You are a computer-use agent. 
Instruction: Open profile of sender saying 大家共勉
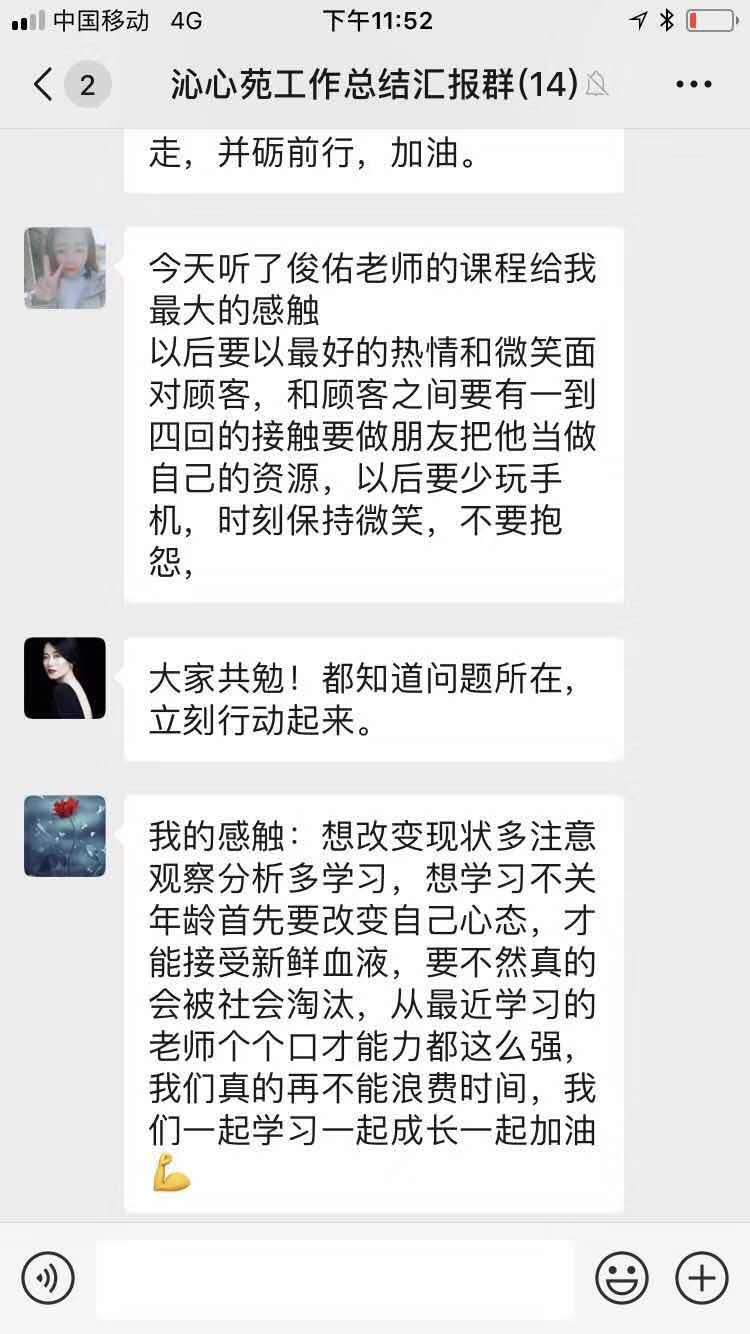coord(65,678)
